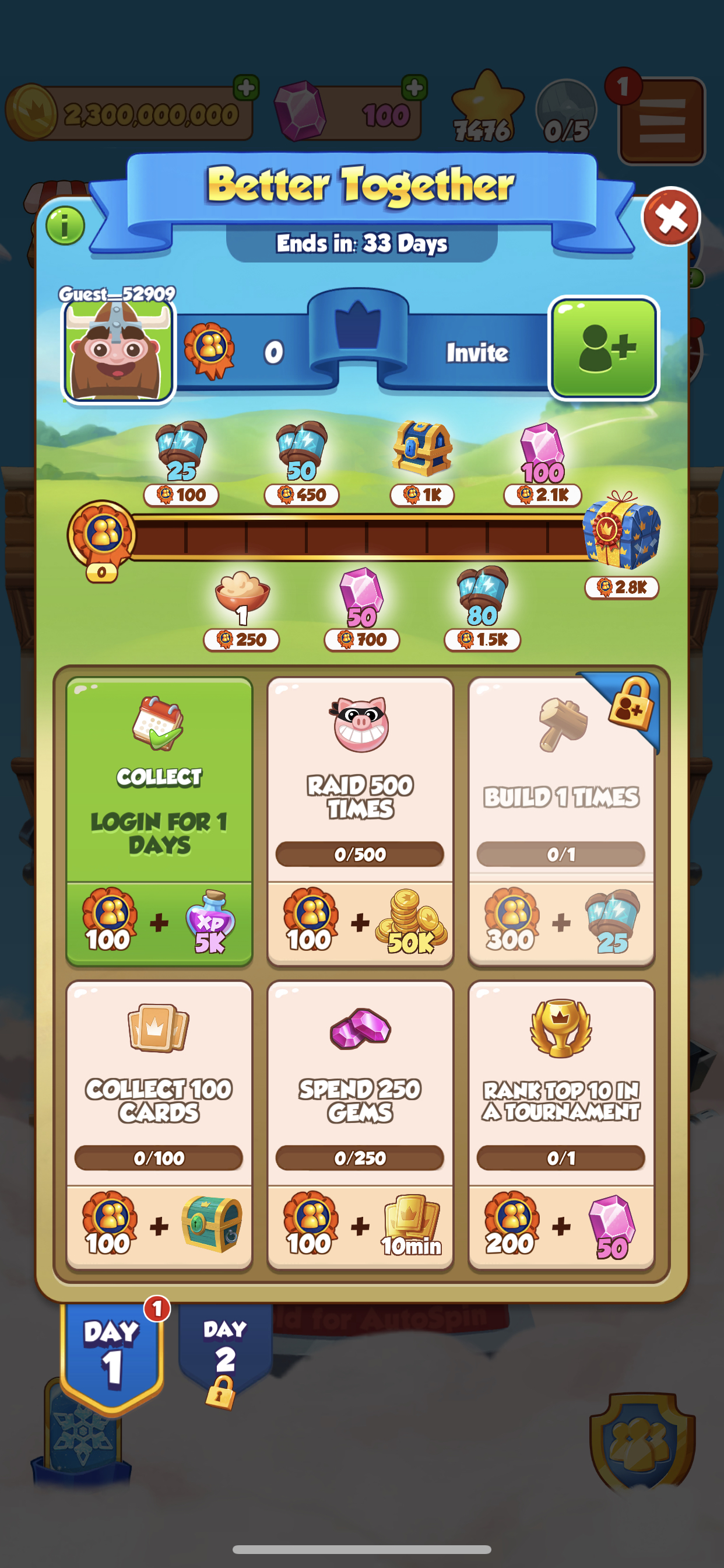View the treasure chest reward at 1K
The image size is (724, 1568).
point(421,450)
